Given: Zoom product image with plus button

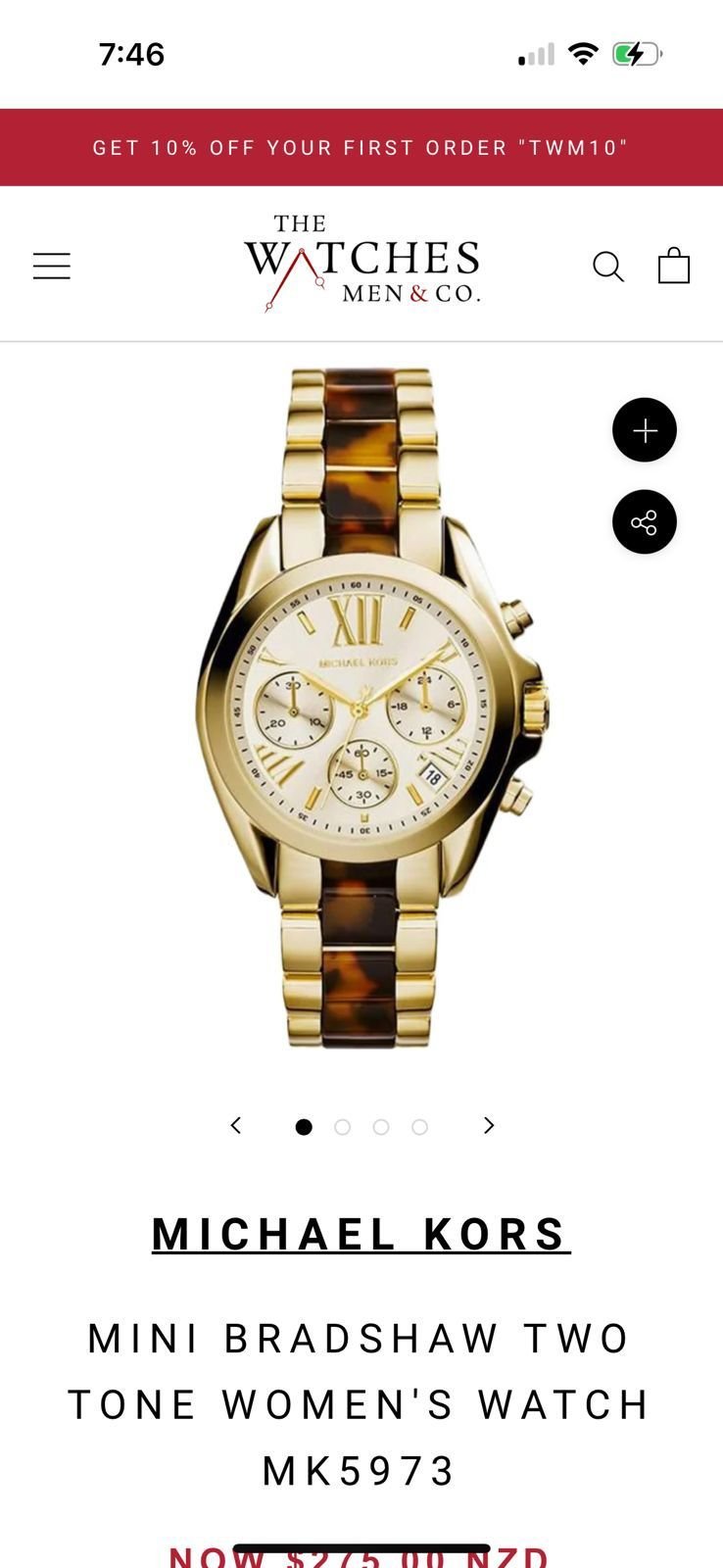Looking at the screenshot, I should [645, 430].
